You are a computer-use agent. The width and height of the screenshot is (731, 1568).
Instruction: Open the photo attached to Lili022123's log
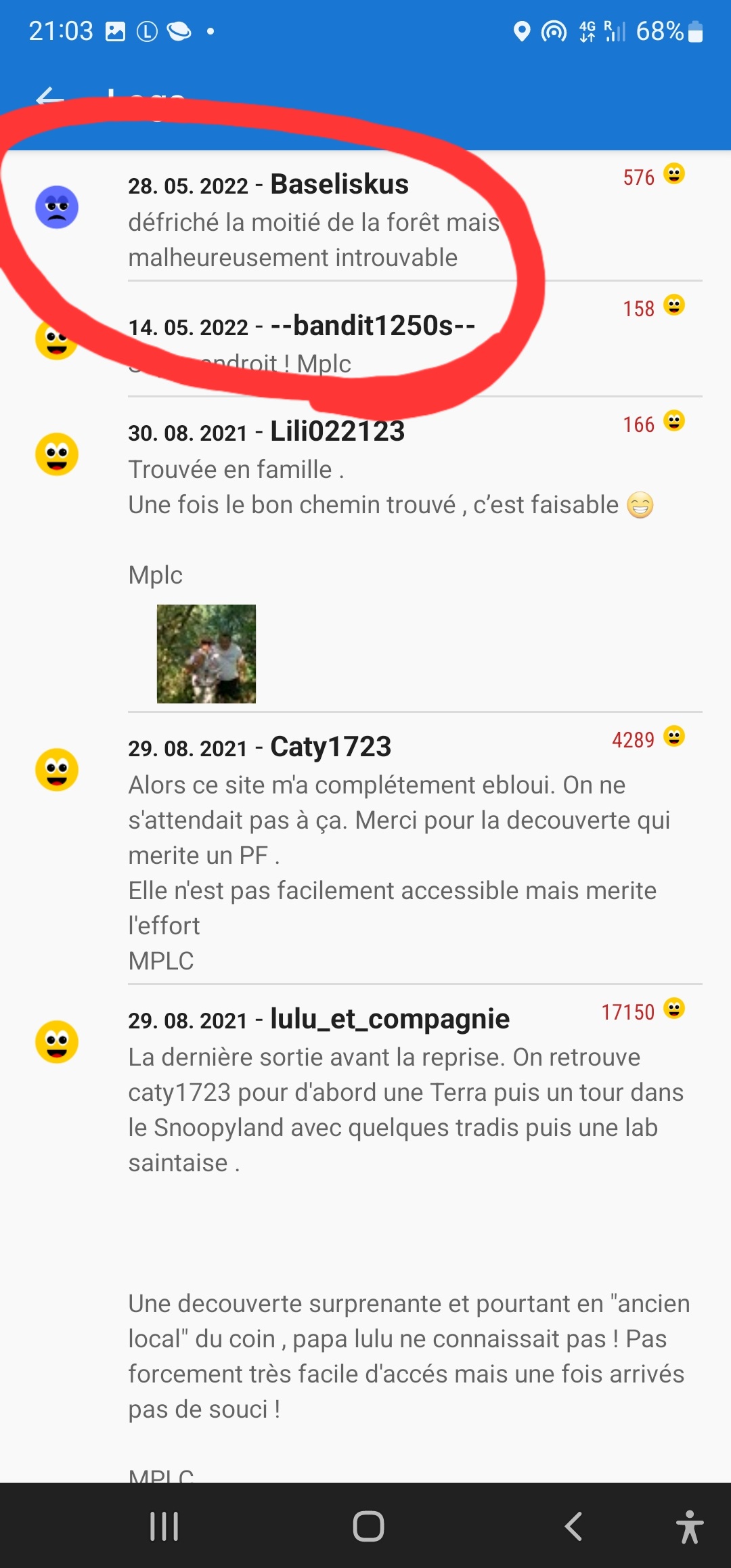[x=206, y=653]
